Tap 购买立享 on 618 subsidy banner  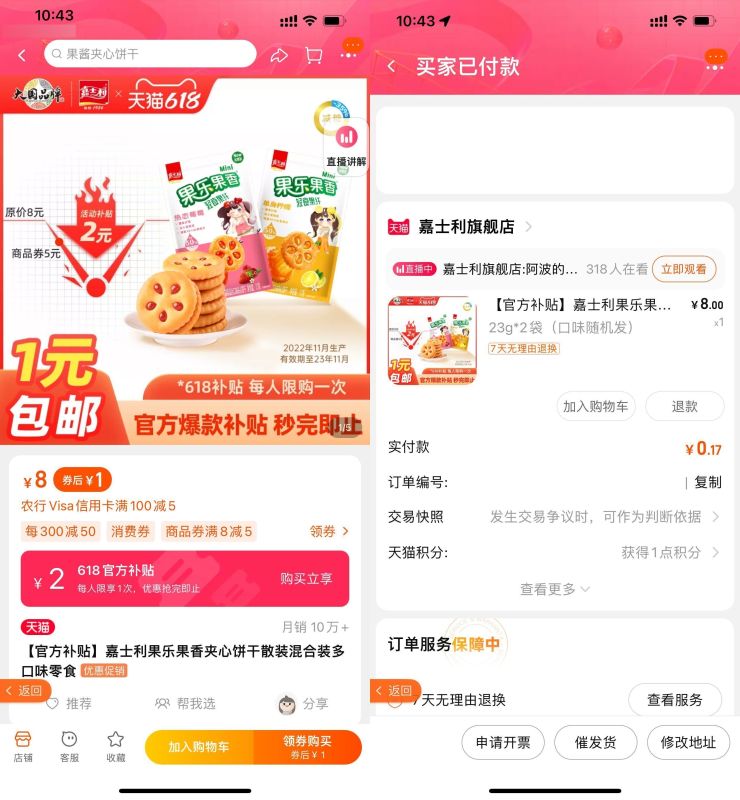(306, 578)
